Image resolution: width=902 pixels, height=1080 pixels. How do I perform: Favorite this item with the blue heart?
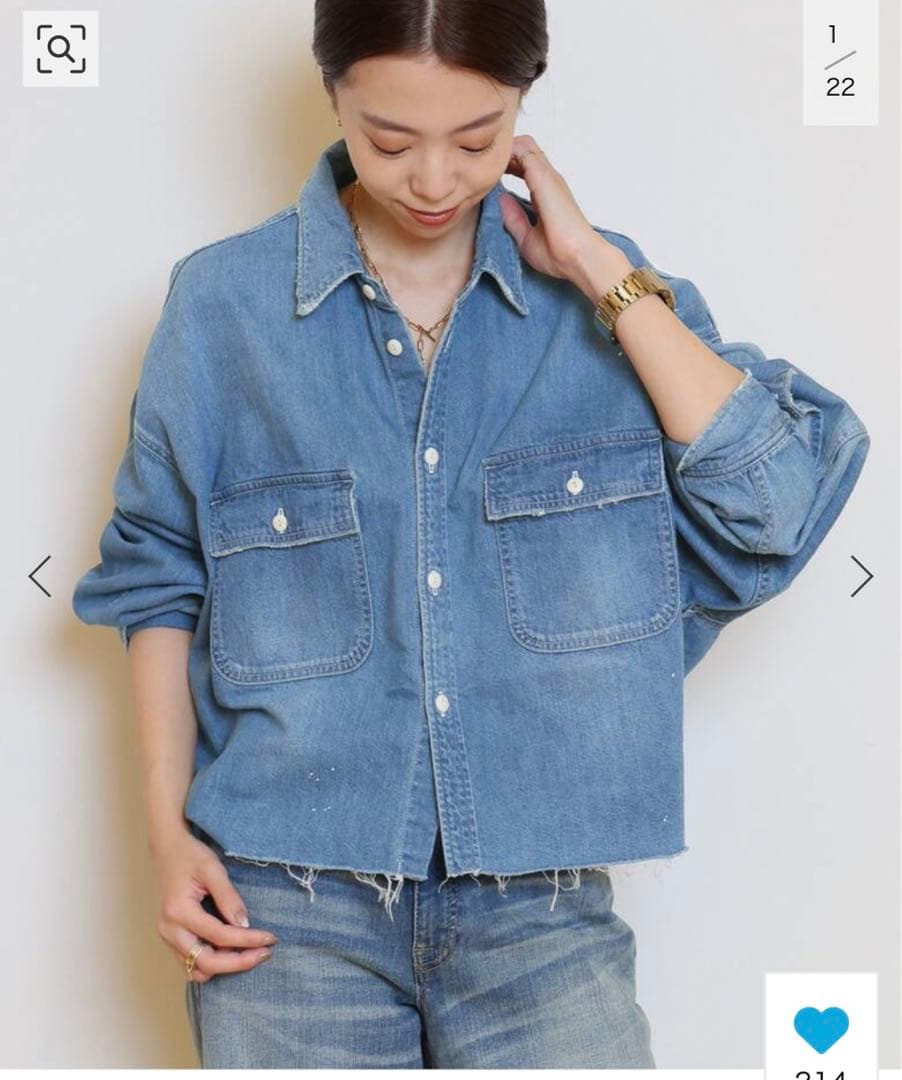tap(821, 1029)
